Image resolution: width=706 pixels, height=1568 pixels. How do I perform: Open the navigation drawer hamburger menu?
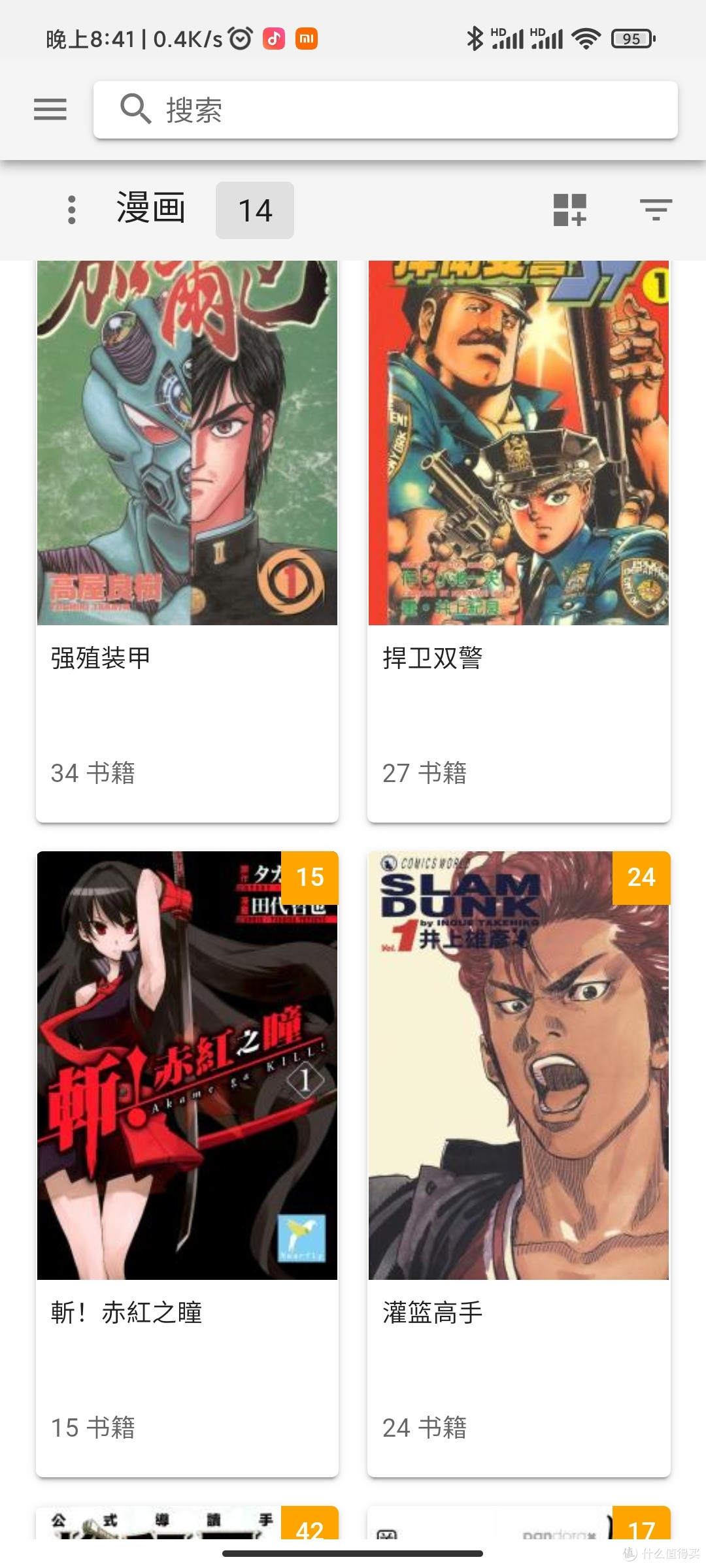[x=50, y=110]
